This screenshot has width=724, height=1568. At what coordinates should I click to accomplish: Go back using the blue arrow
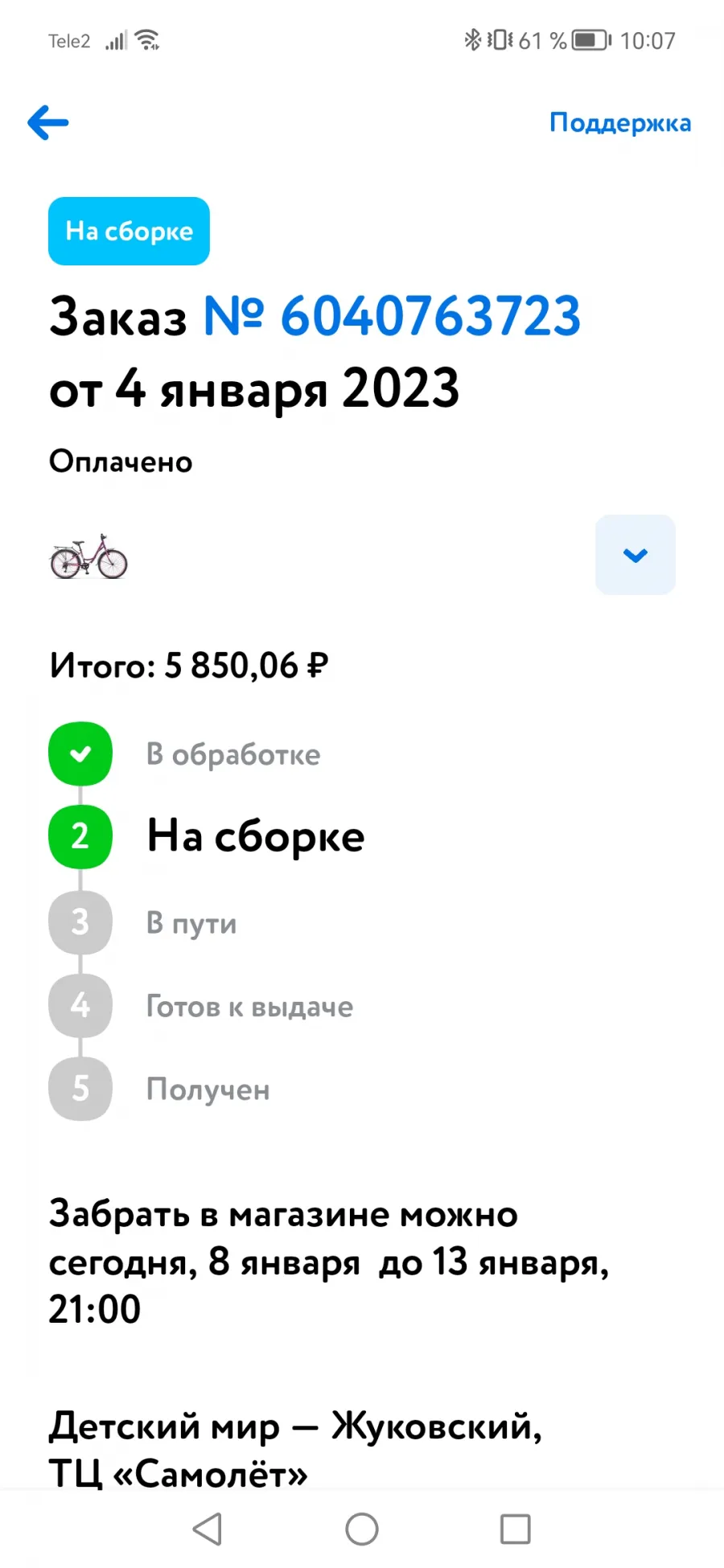[x=48, y=123]
